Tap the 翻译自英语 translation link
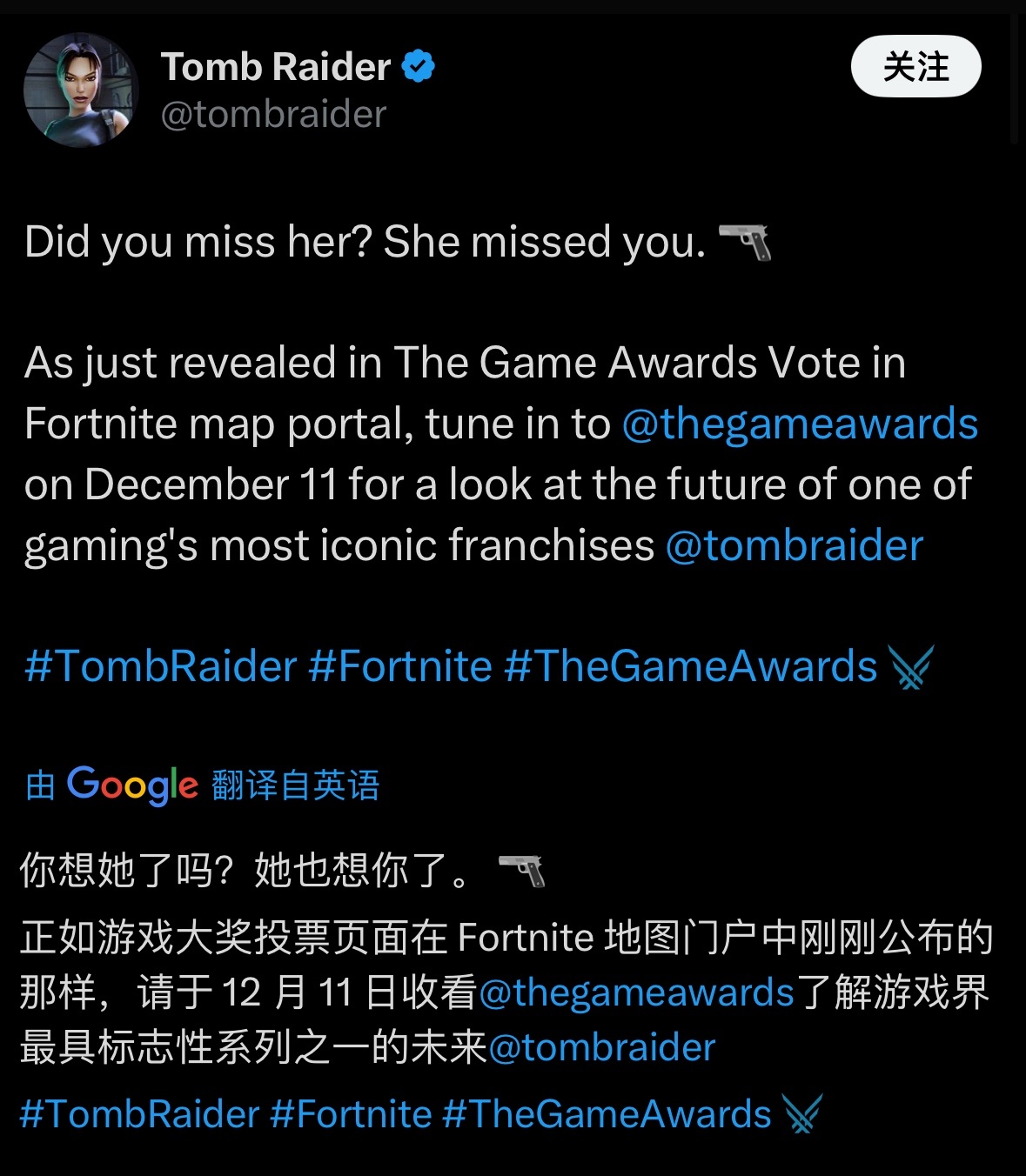Image resolution: width=1026 pixels, height=1176 pixels. (295, 785)
